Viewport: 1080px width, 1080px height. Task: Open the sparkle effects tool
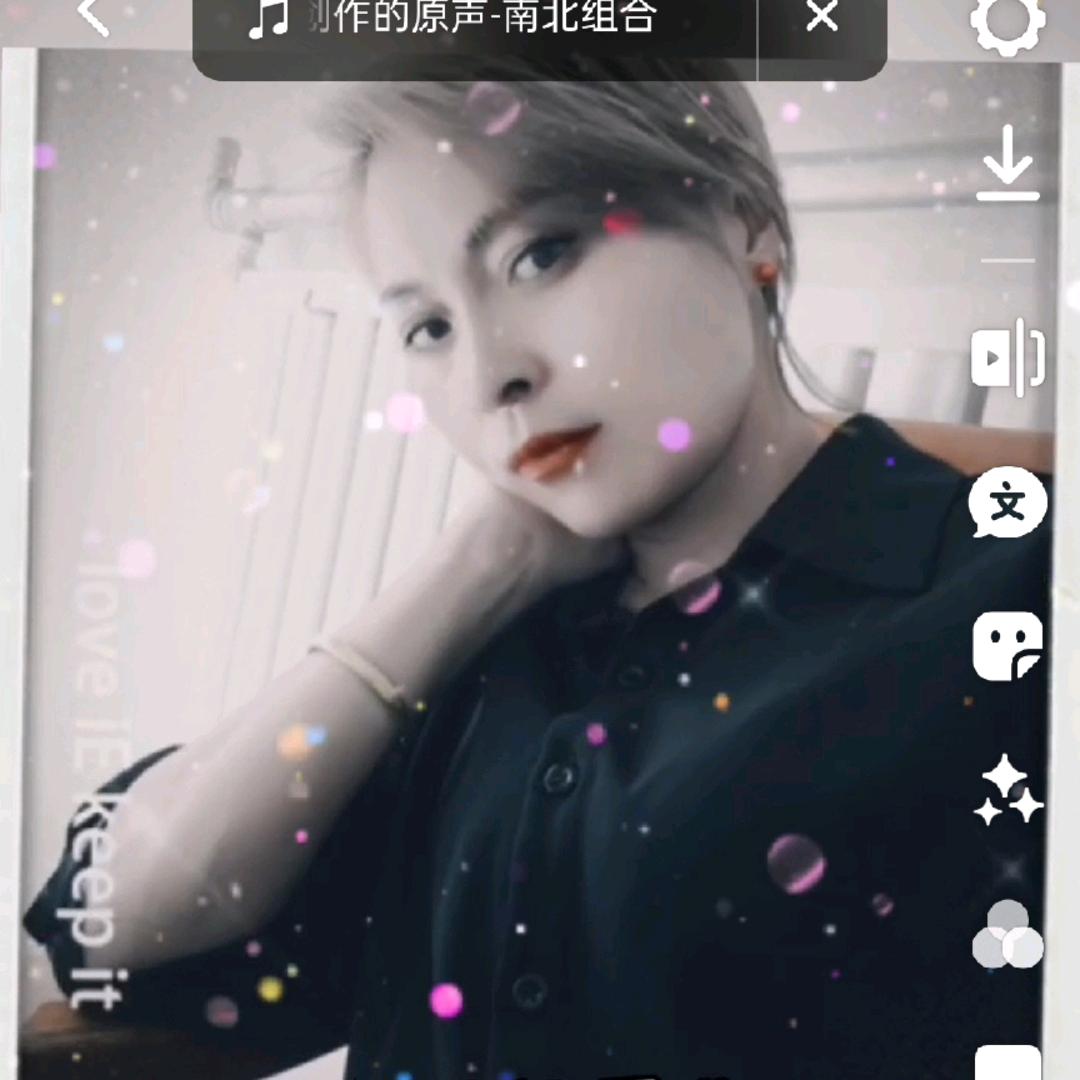coord(1008,790)
